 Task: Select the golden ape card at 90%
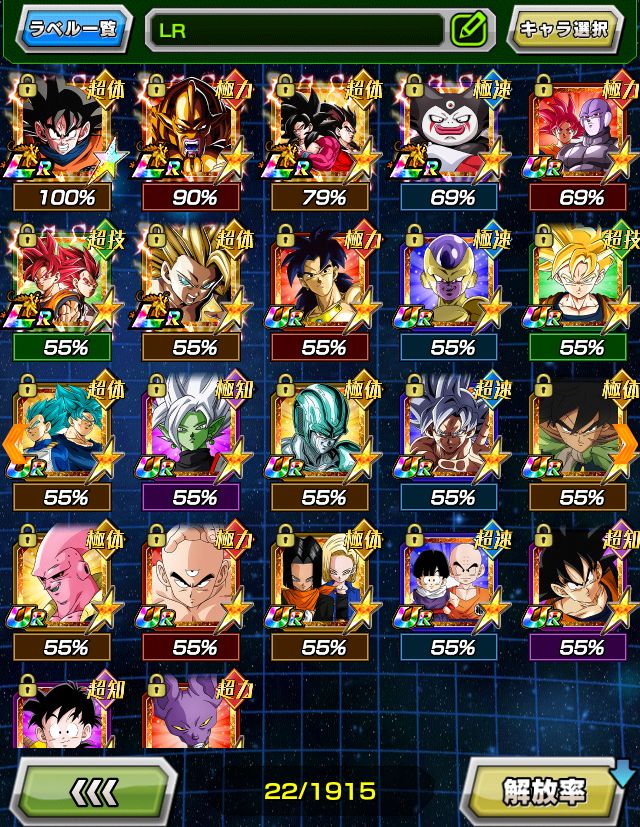click(194, 130)
